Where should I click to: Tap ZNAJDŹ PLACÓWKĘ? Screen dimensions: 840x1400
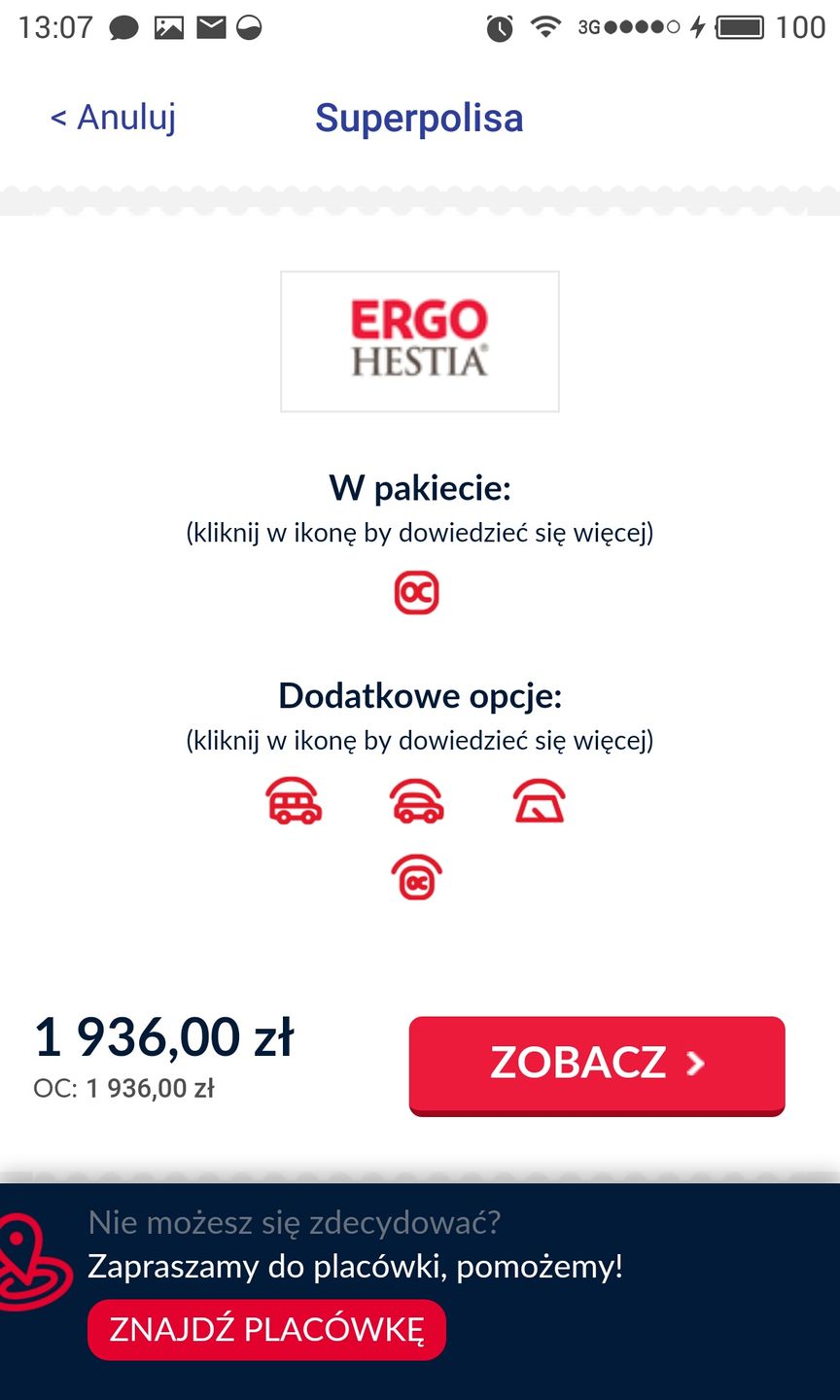pos(265,1329)
